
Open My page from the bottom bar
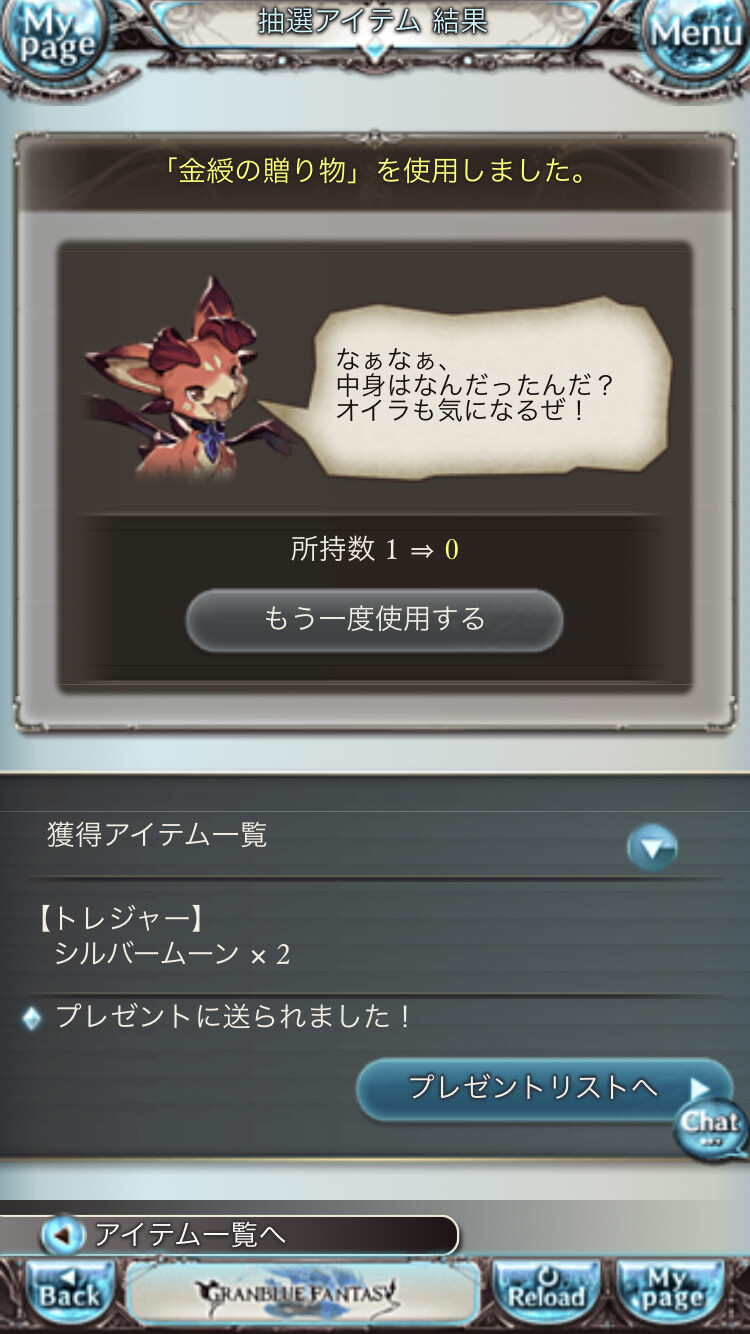point(672,1292)
